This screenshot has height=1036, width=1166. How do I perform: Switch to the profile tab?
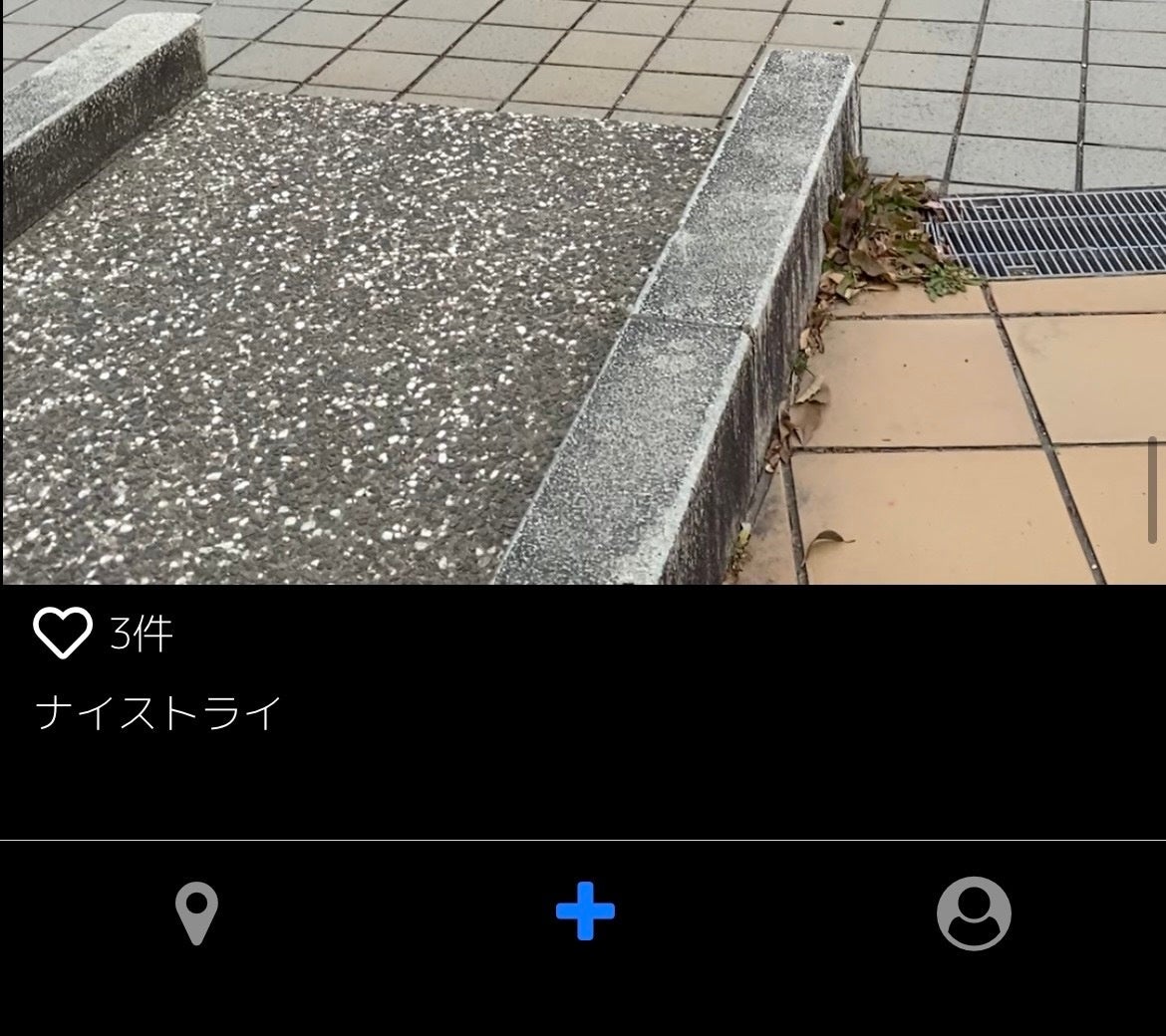click(x=974, y=913)
